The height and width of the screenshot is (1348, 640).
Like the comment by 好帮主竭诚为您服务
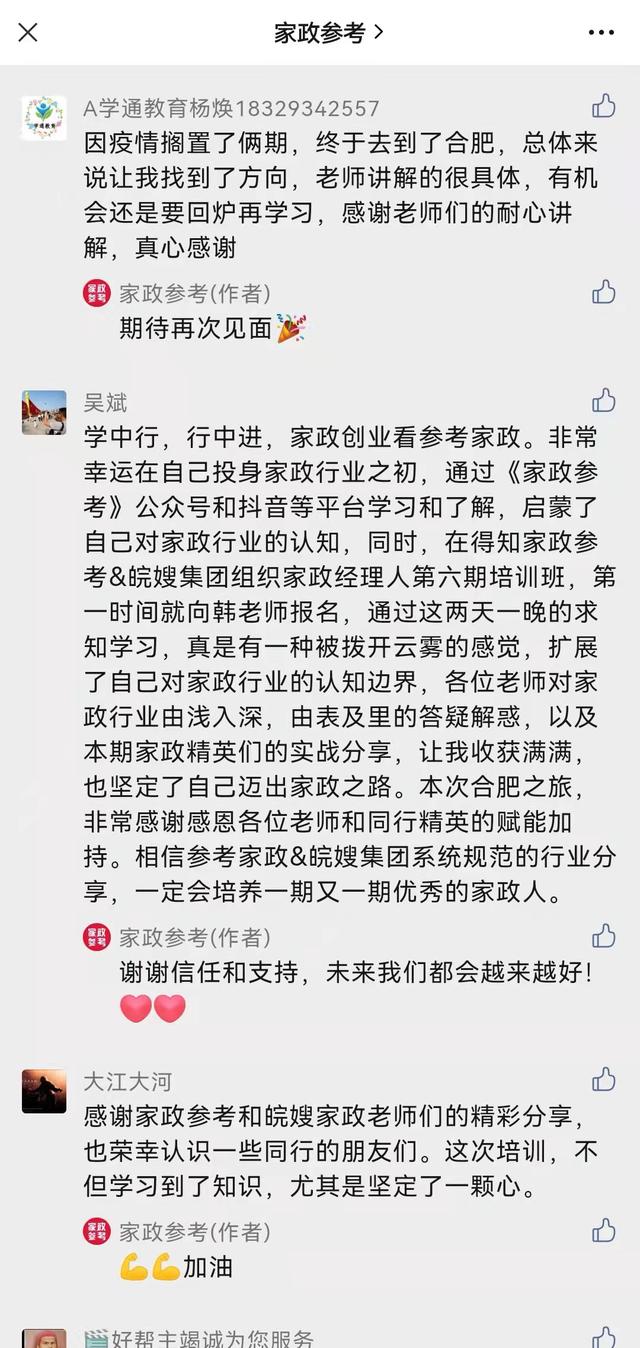point(604,1338)
